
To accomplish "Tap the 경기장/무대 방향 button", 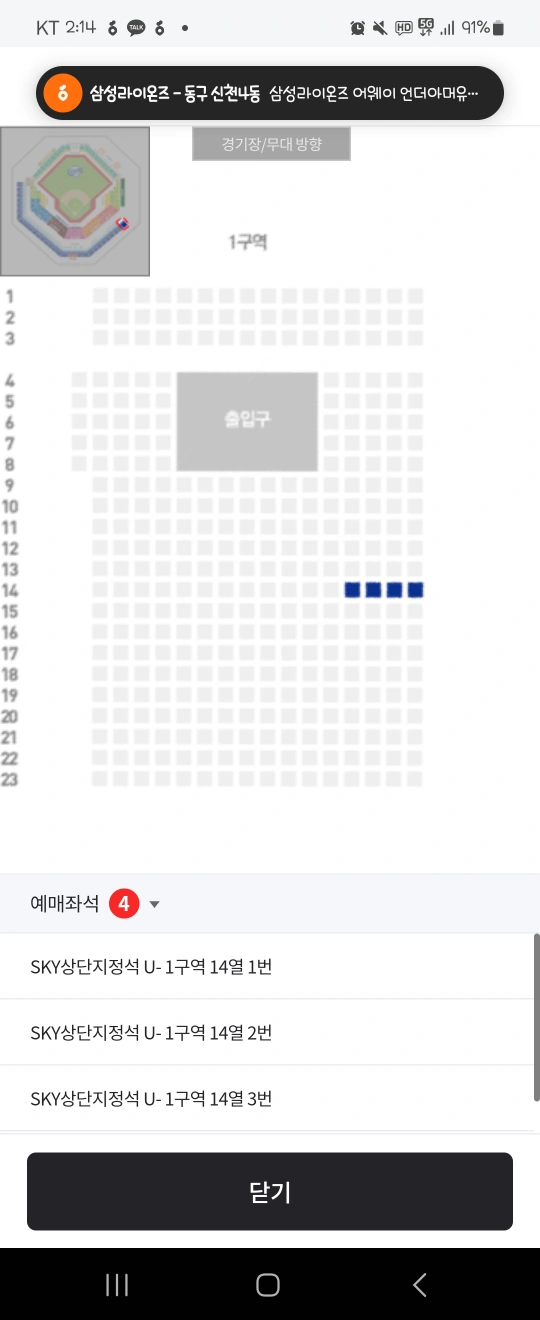I will [x=271, y=144].
